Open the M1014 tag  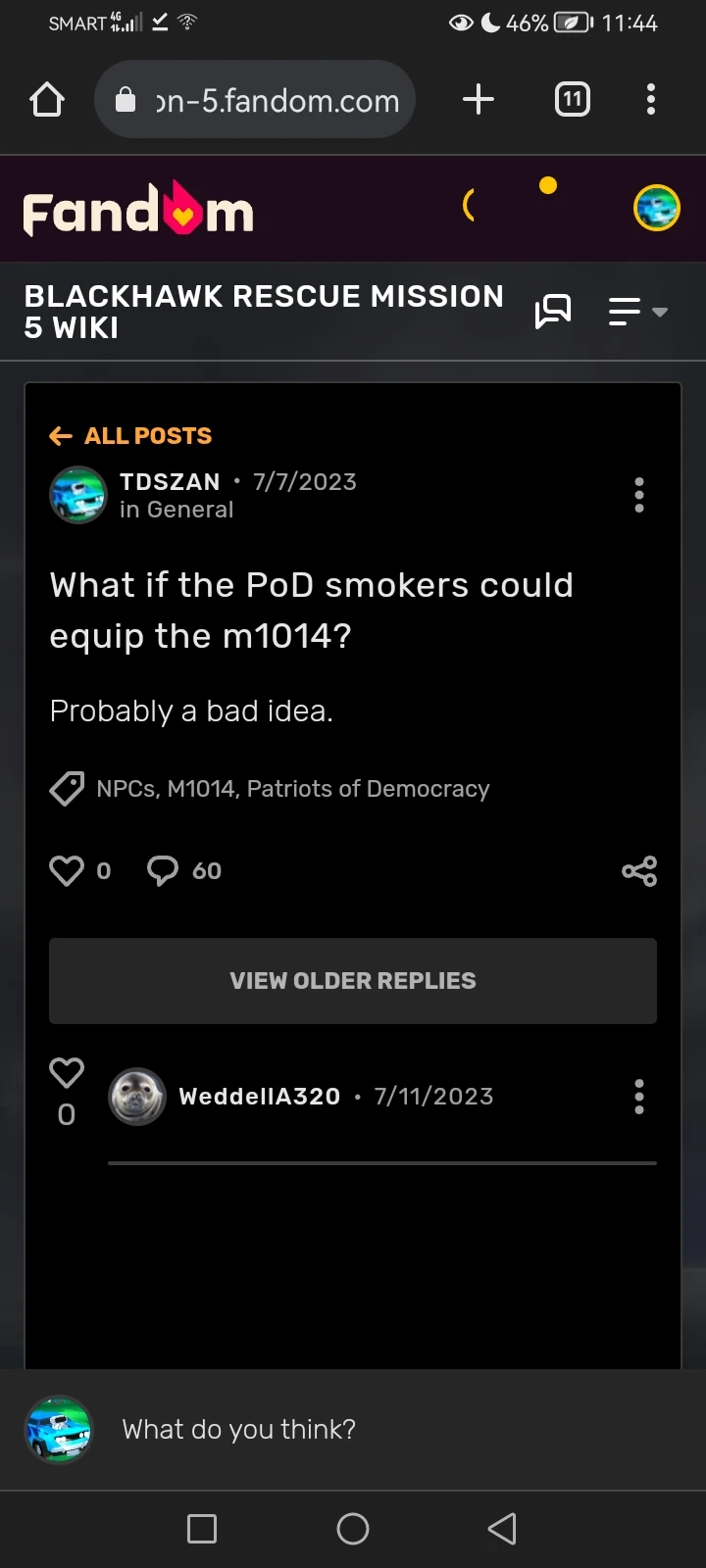tap(201, 789)
